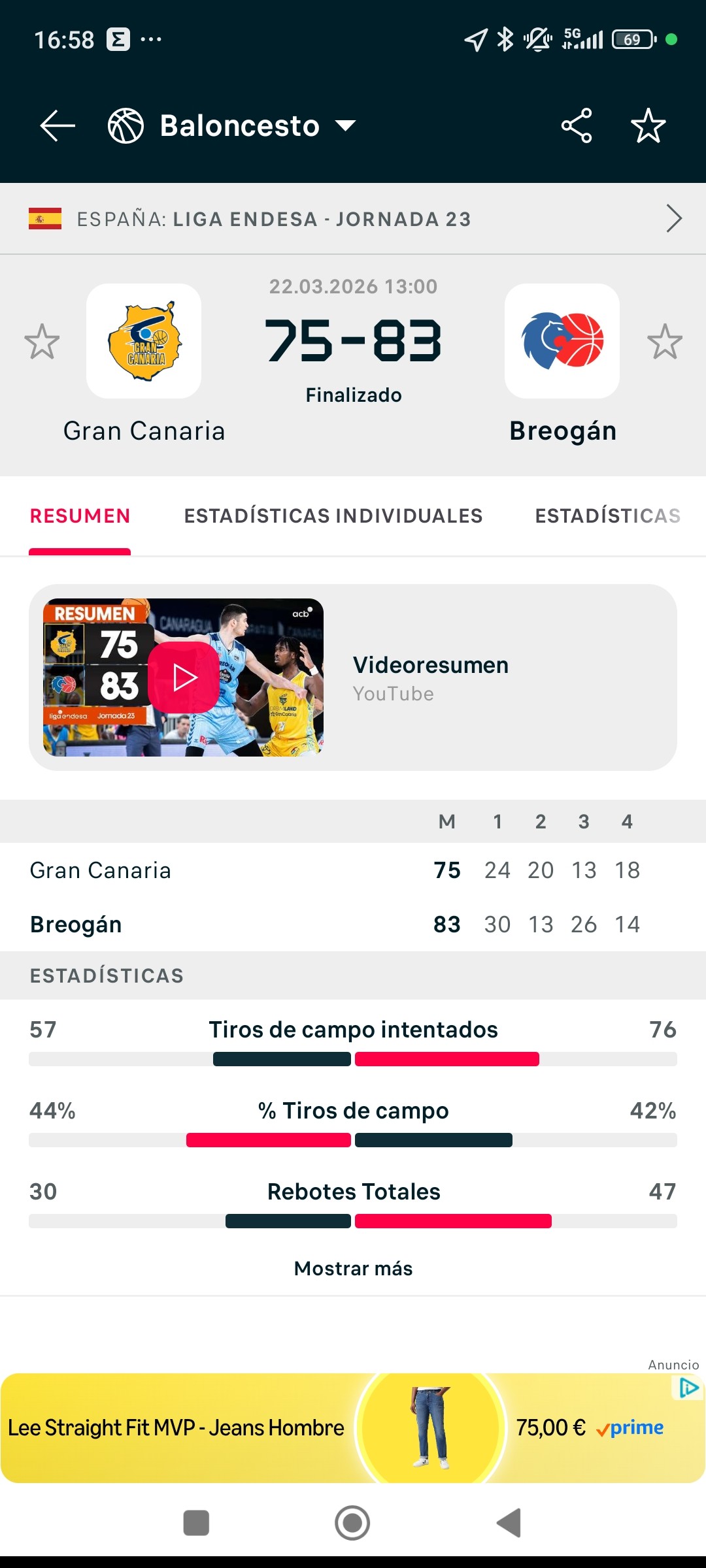The width and height of the screenshot is (706, 1568).
Task: Open the ad info icon
Action: click(689, 1387)
